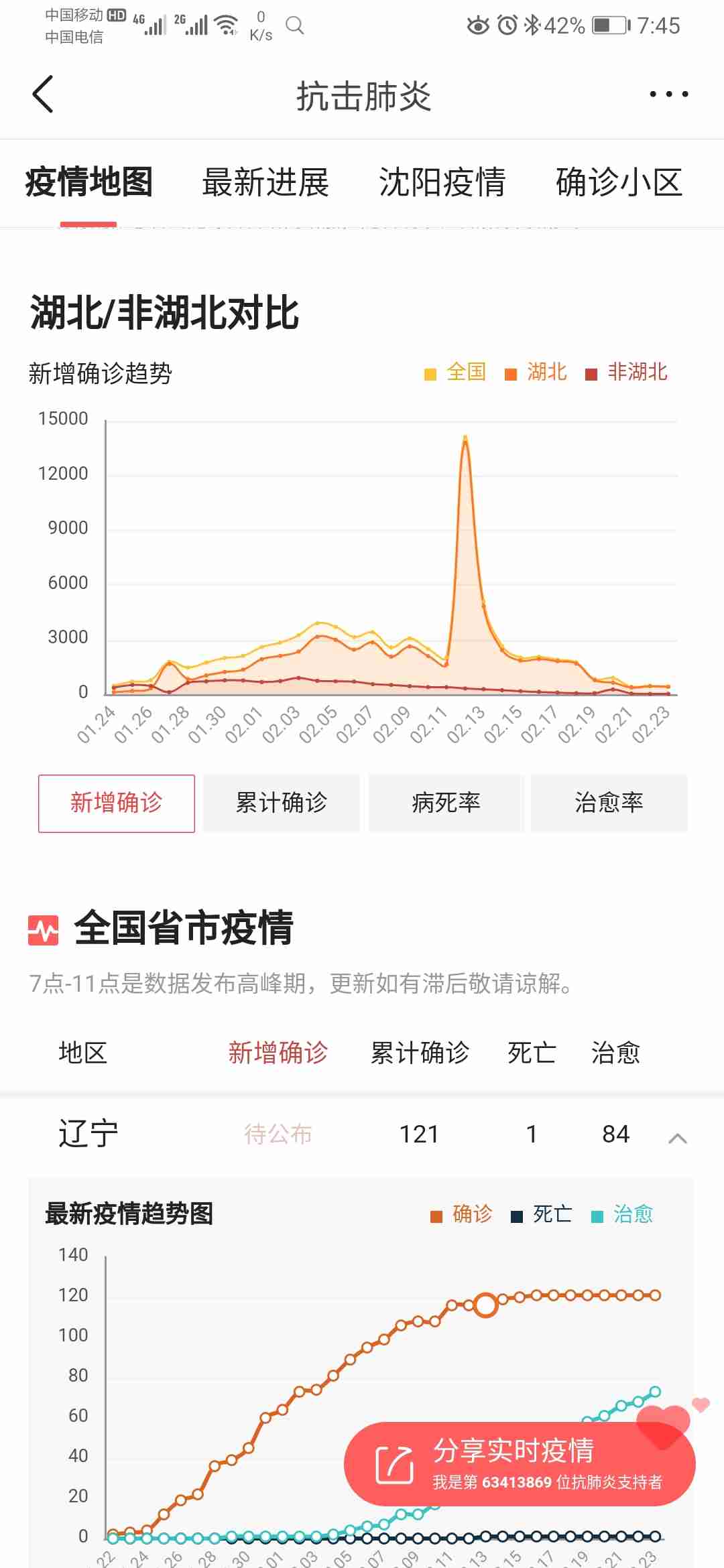Open the three-dot overflow menu

point(668,94)
